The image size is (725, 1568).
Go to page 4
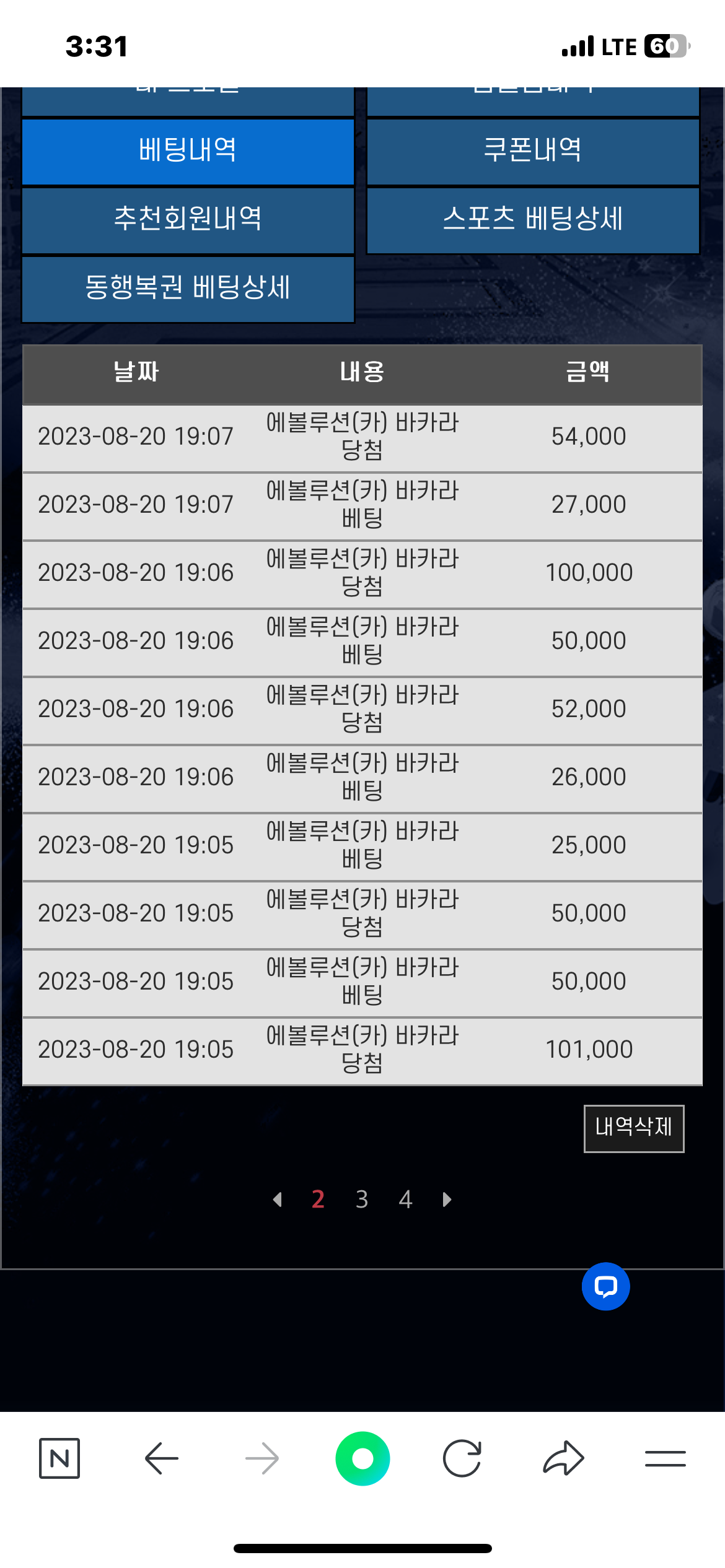click(405, 1200)
